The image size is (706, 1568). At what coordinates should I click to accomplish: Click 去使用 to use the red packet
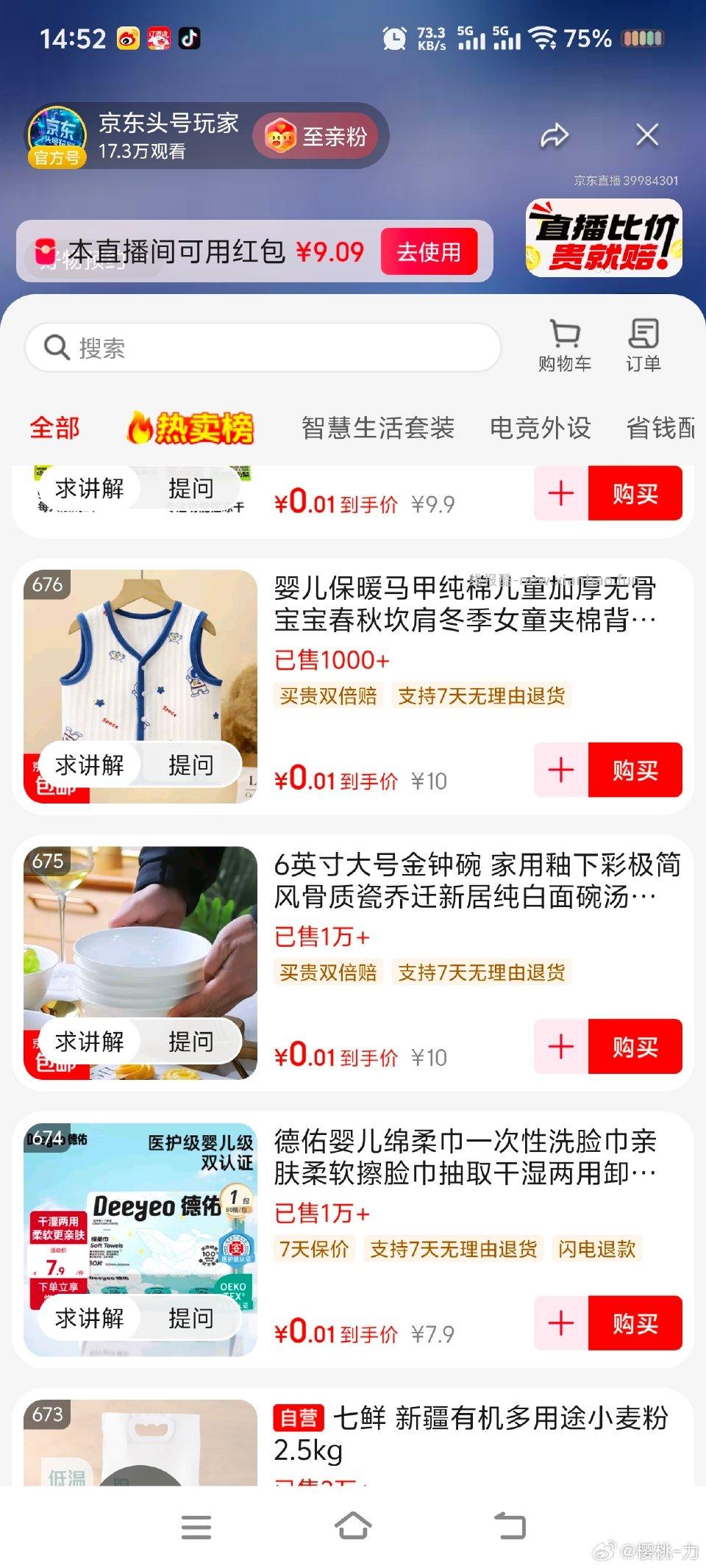(x=429, y=251)
